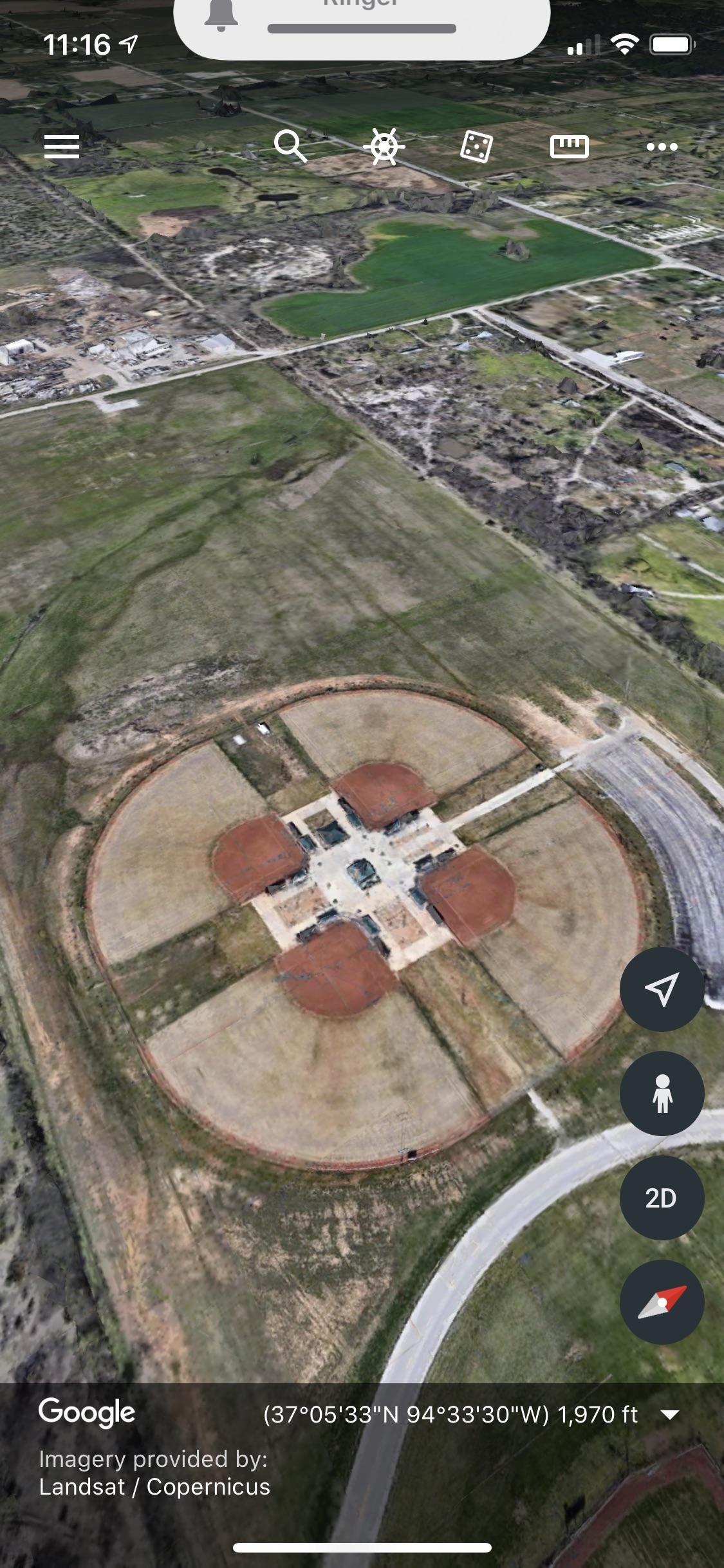
Task: Launch Voyager with the ship wheel icon
Action: (x=384, y=147)
